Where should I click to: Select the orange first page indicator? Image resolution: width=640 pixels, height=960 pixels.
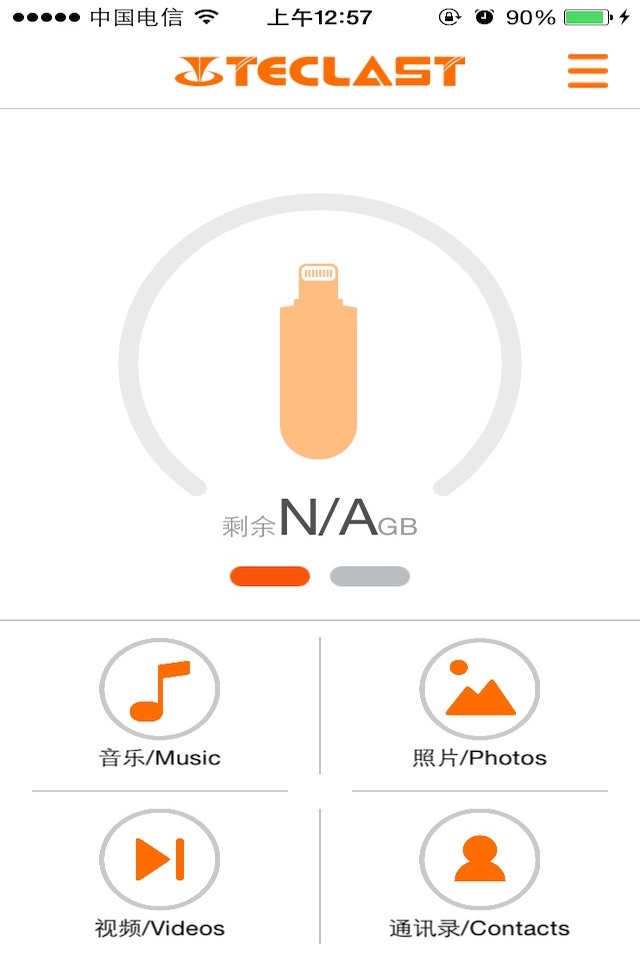[270, 576]
